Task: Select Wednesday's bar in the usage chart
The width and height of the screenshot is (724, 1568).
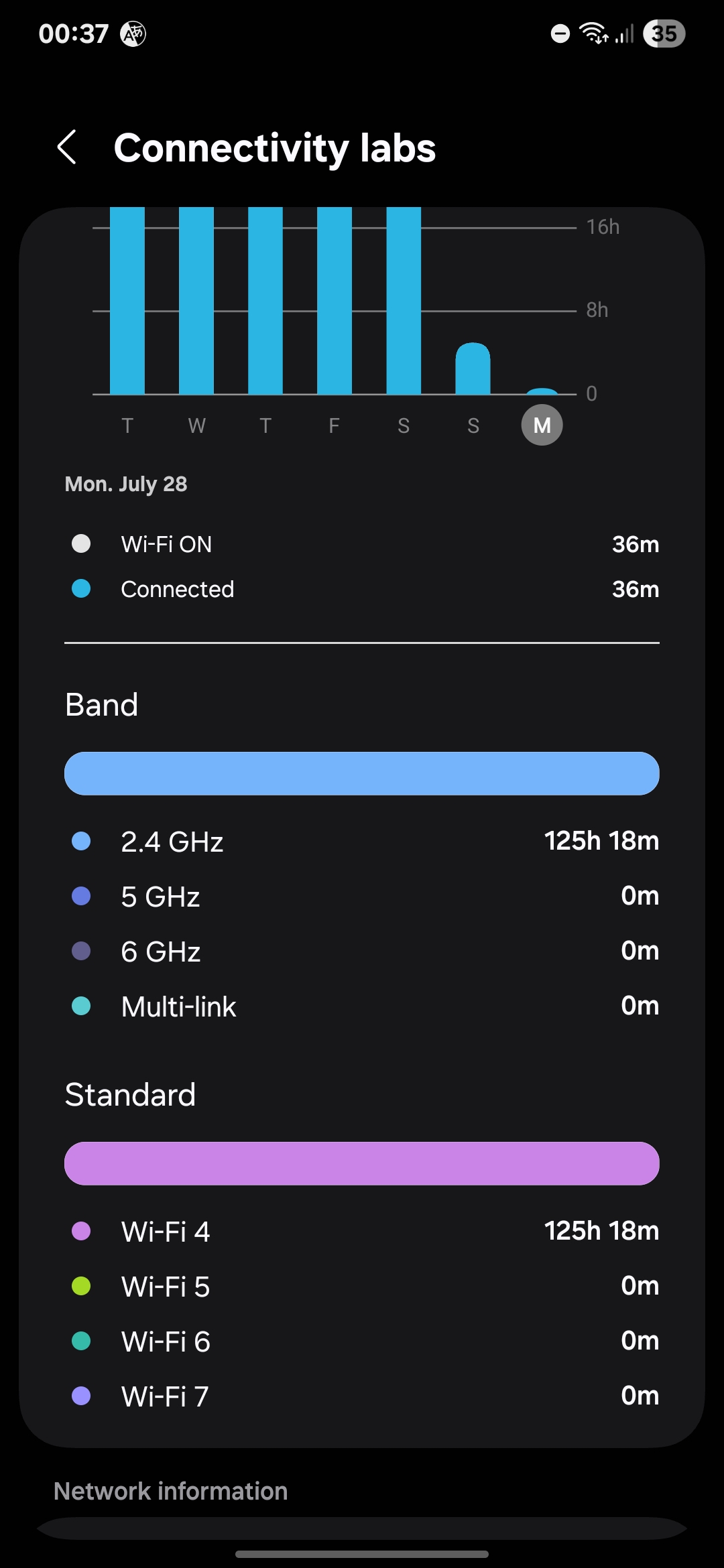Action: (x=196, y=300)
